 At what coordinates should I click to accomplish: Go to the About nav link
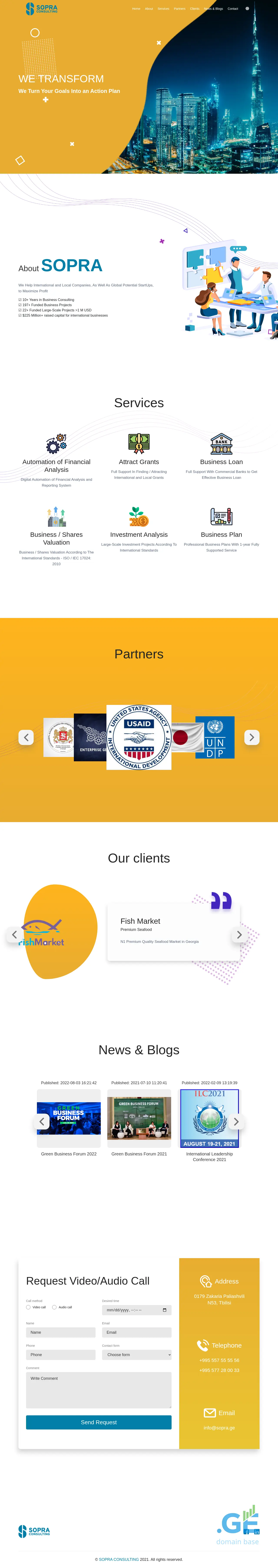click(x=149, y=8)
